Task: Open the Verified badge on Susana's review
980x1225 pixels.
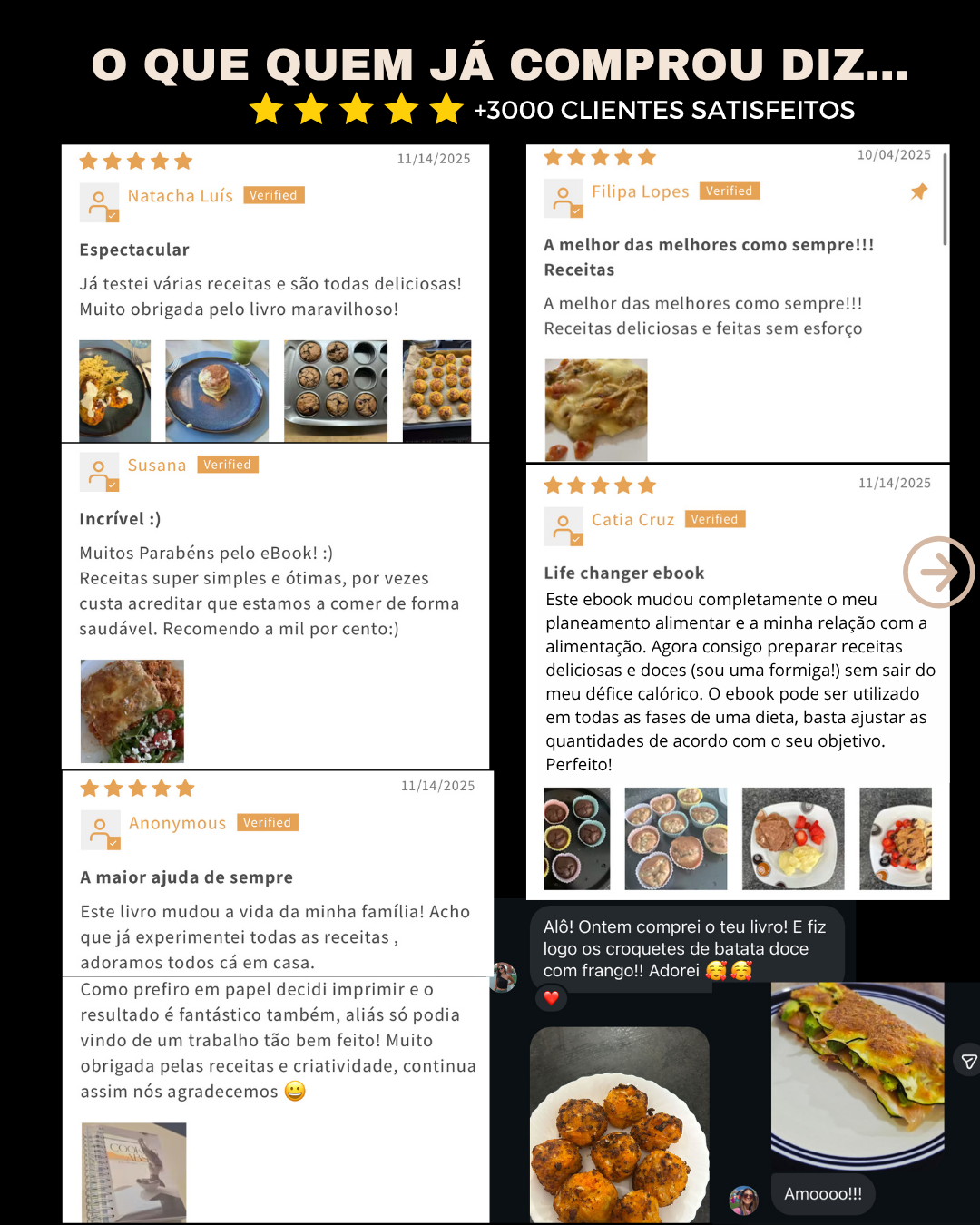Action: pyautogui.click(x=228, y=464)
